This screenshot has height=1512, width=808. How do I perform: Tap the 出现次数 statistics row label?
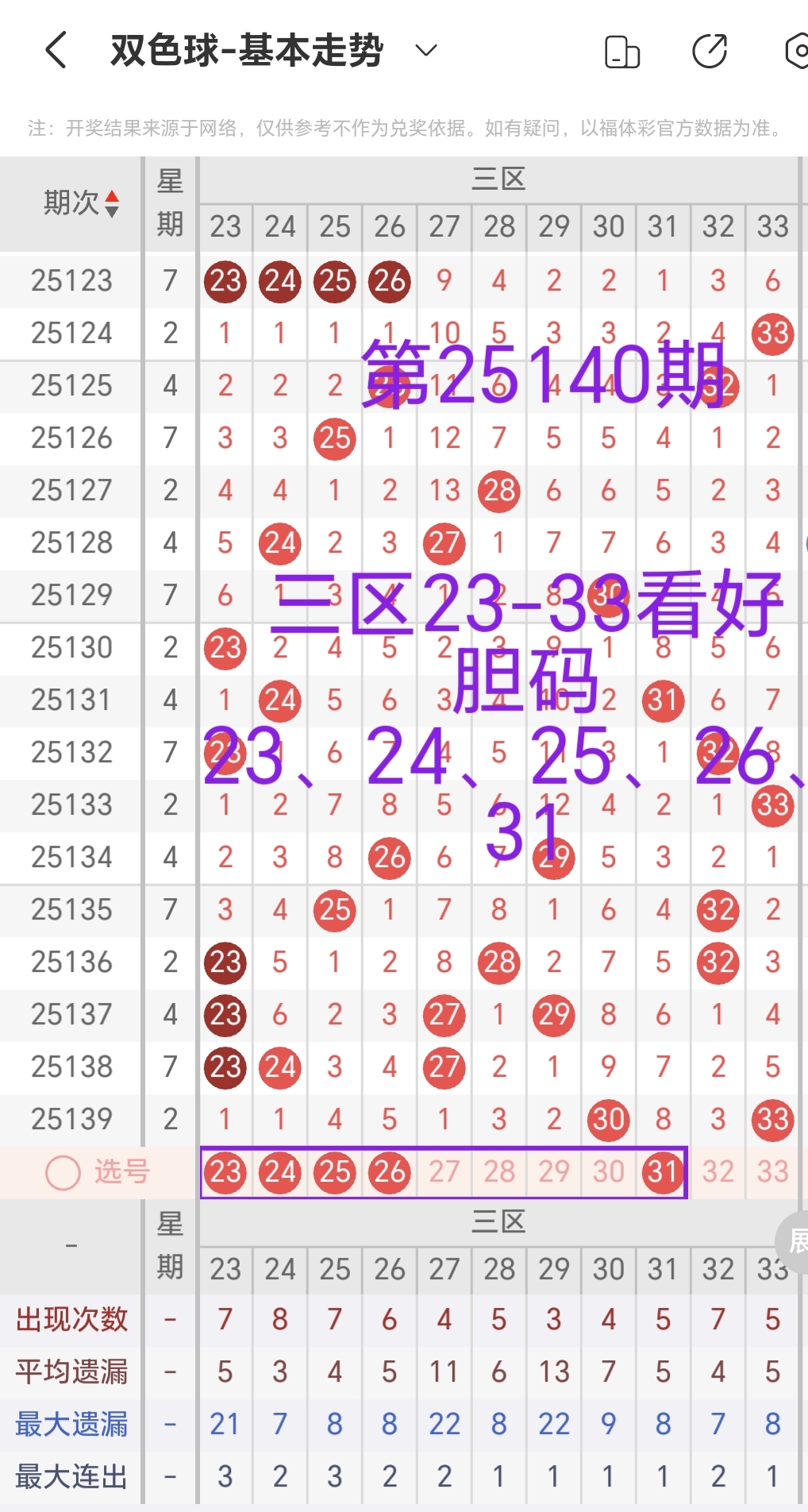coord(70,1319)
